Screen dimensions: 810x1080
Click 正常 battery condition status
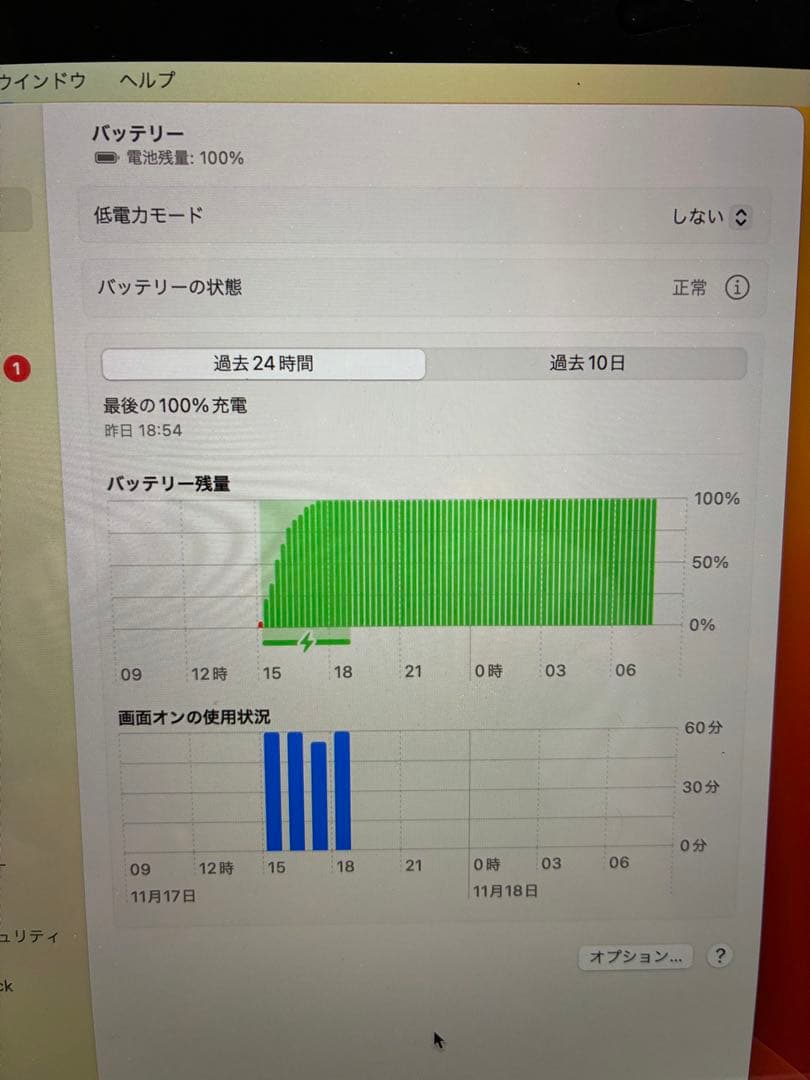pos(688,288)
